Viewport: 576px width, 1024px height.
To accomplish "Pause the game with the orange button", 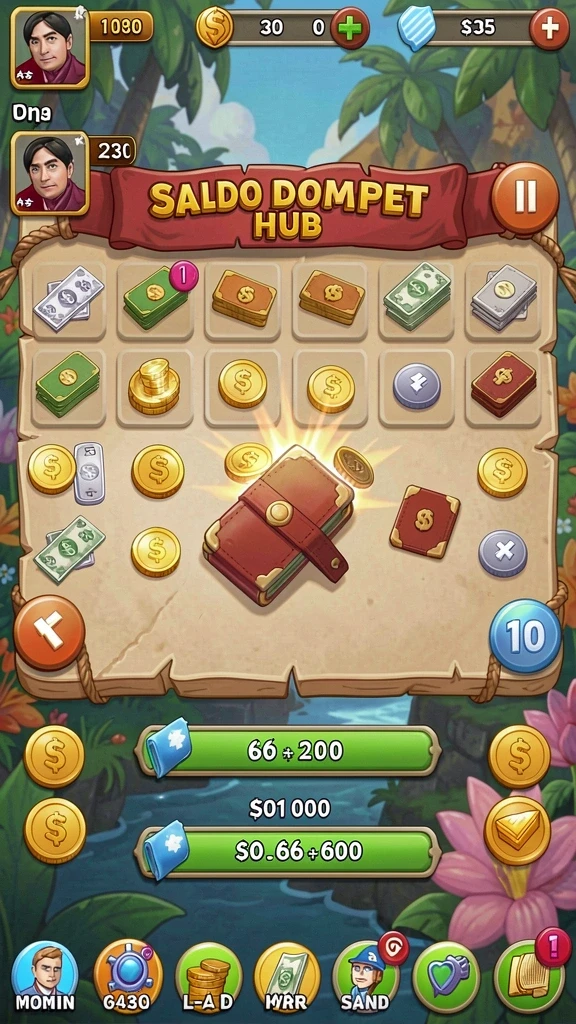I will pyautogui.click(x=525, y=198).
